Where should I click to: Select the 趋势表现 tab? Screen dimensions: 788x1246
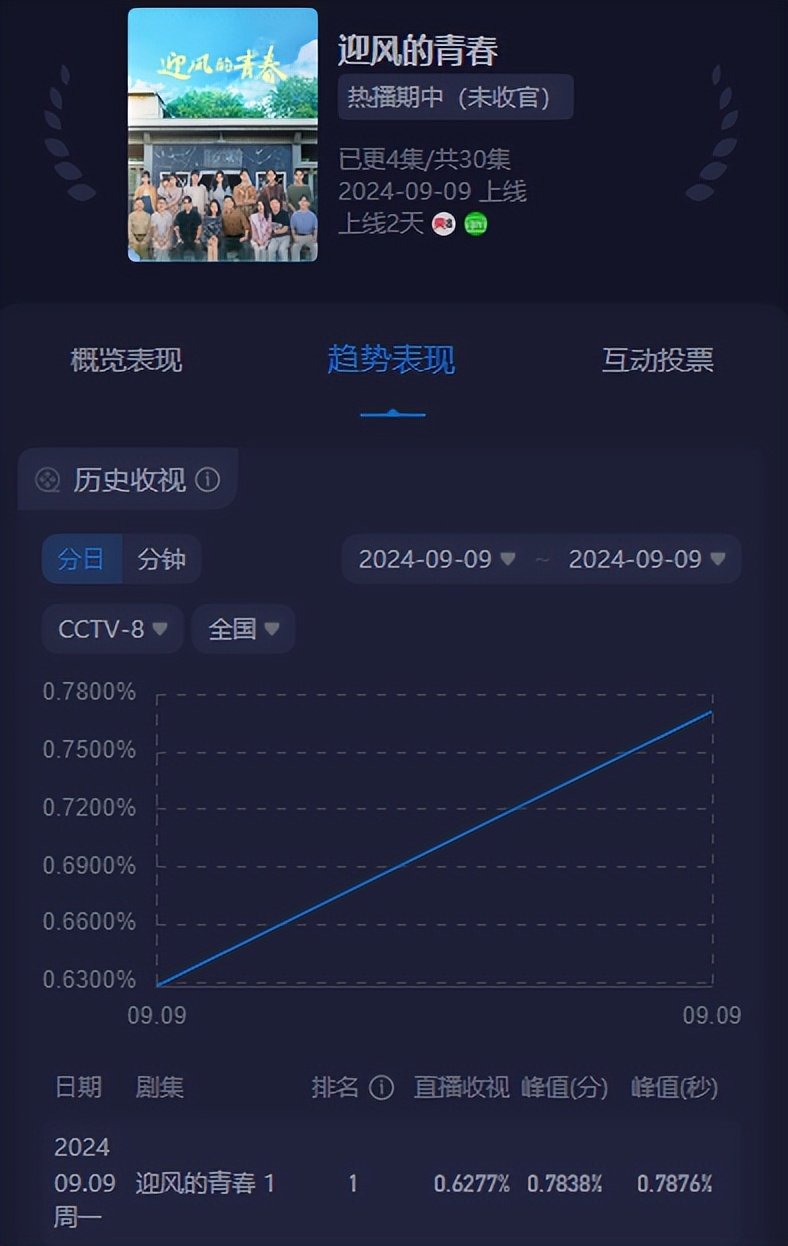[391, 360]
